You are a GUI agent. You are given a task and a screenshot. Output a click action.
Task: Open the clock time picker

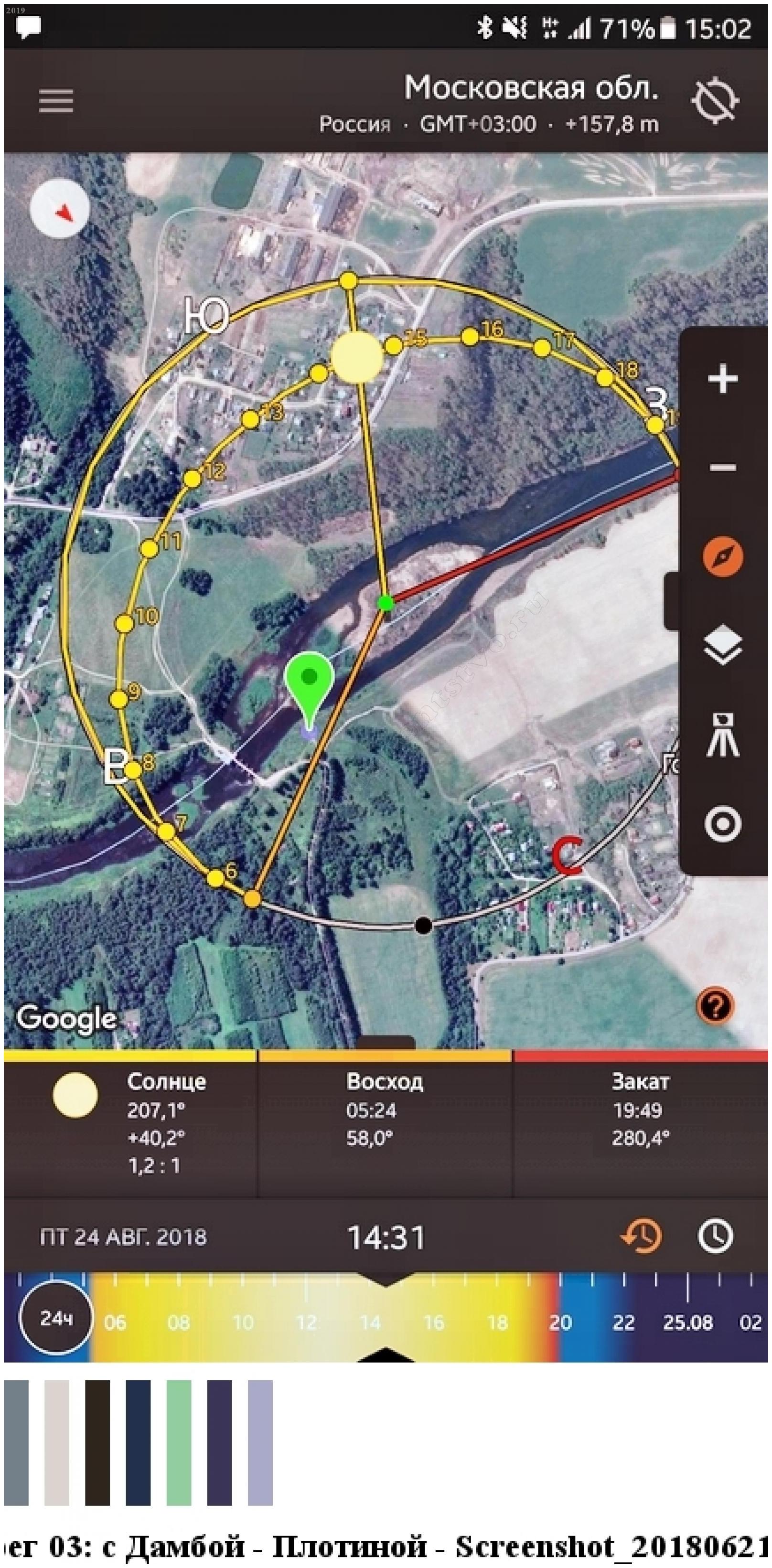coord(715,1236)
